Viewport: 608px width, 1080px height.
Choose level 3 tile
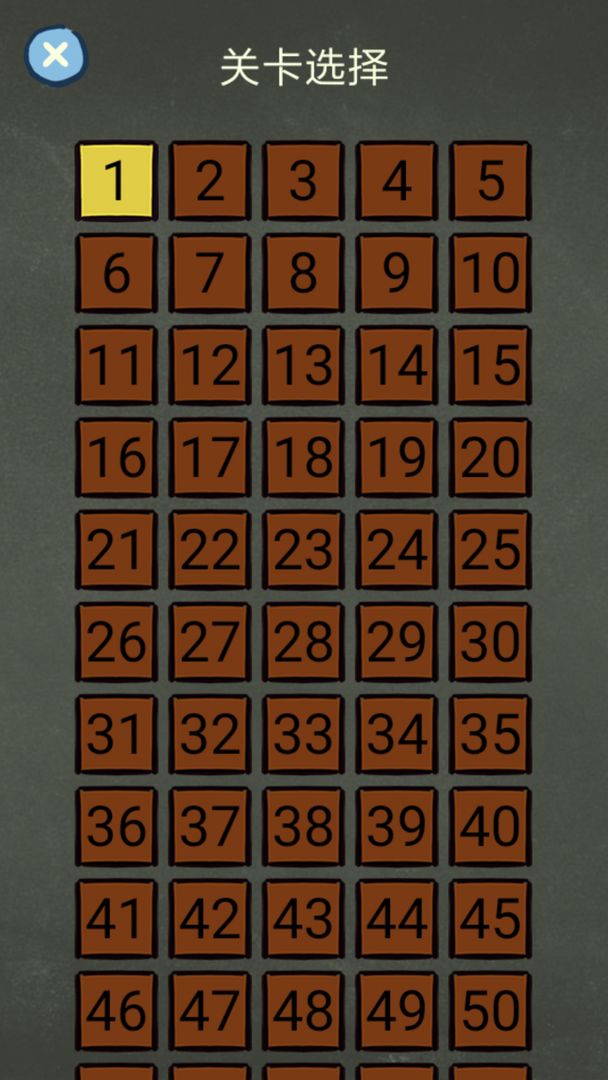[303, 181]
